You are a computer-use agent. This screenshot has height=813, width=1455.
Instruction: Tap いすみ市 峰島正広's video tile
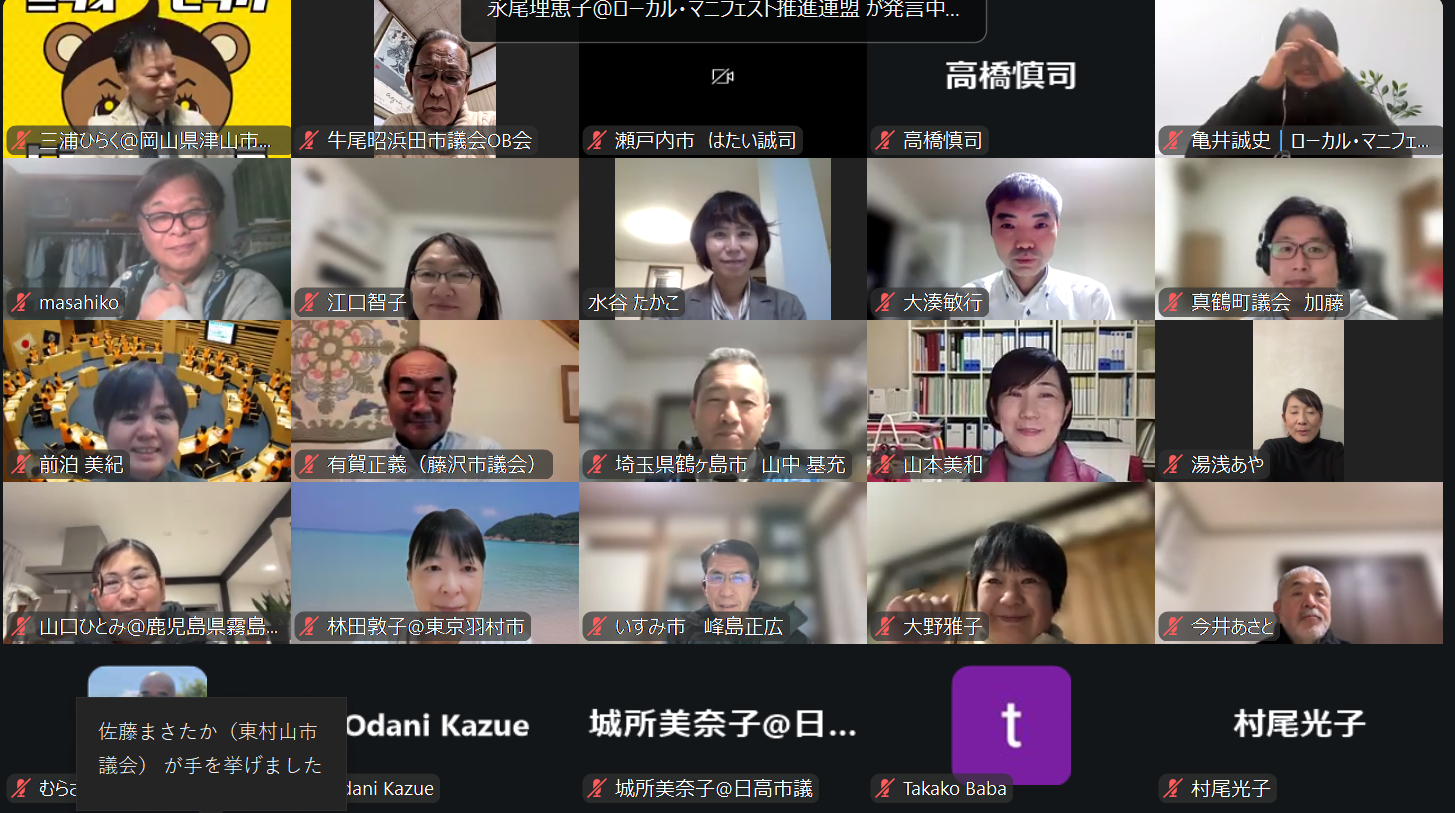(723, 562)
